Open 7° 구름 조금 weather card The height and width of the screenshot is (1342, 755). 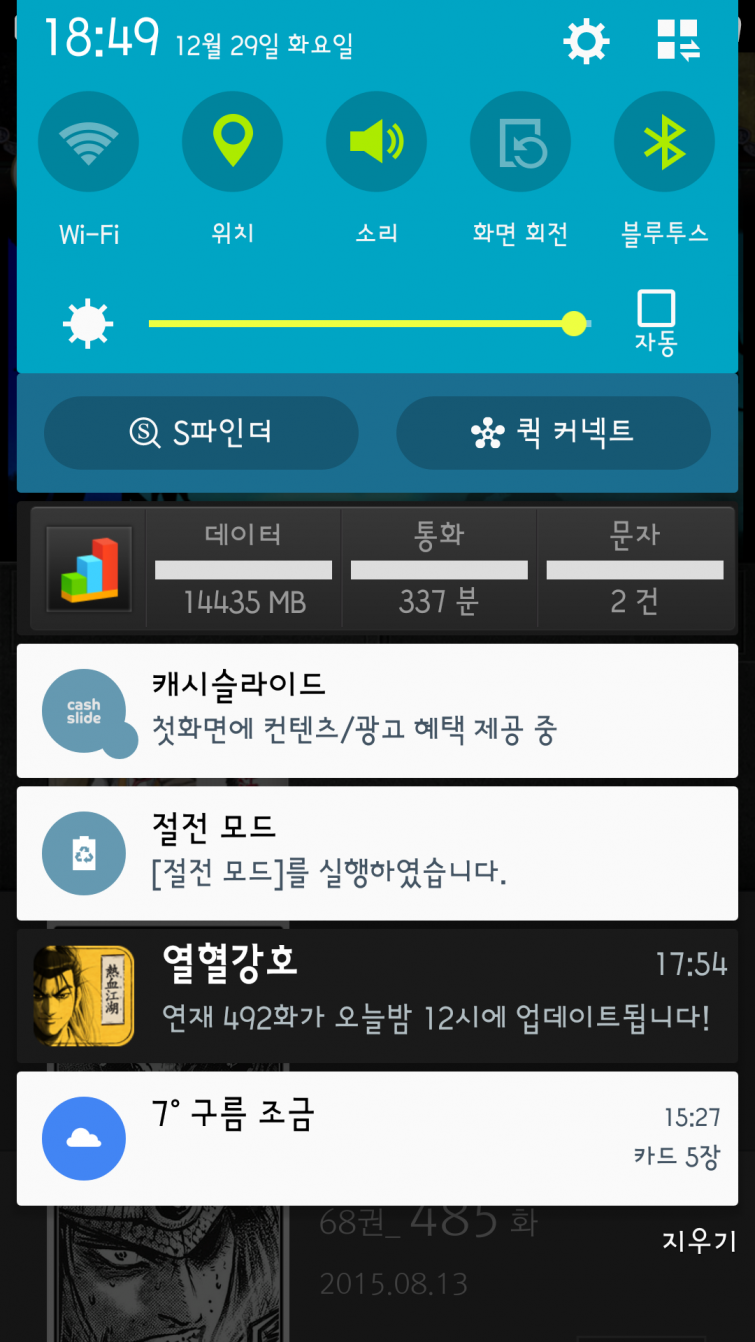click(377, 1138)
